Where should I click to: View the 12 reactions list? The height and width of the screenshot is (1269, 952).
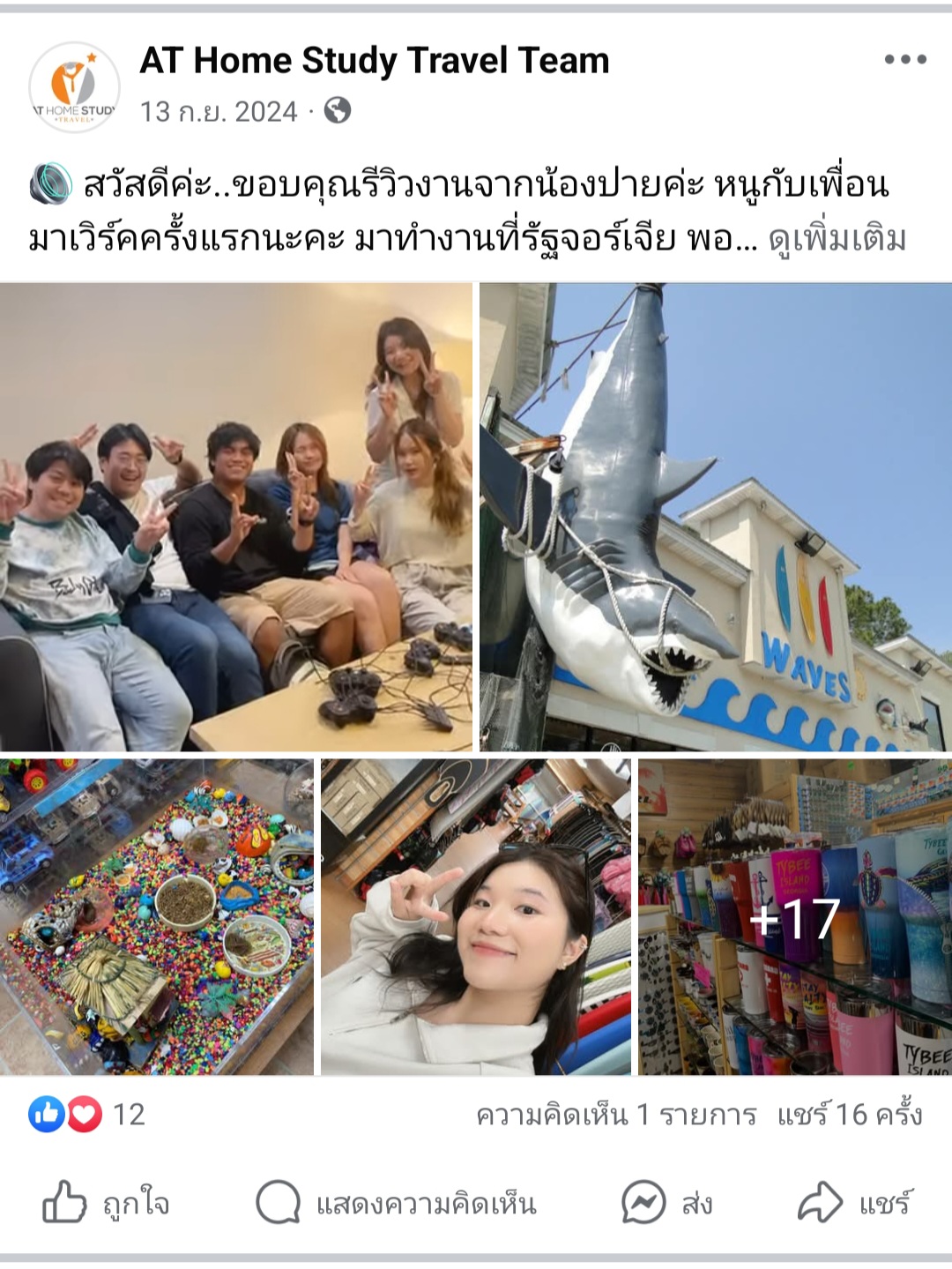(x=86, y=1115)
